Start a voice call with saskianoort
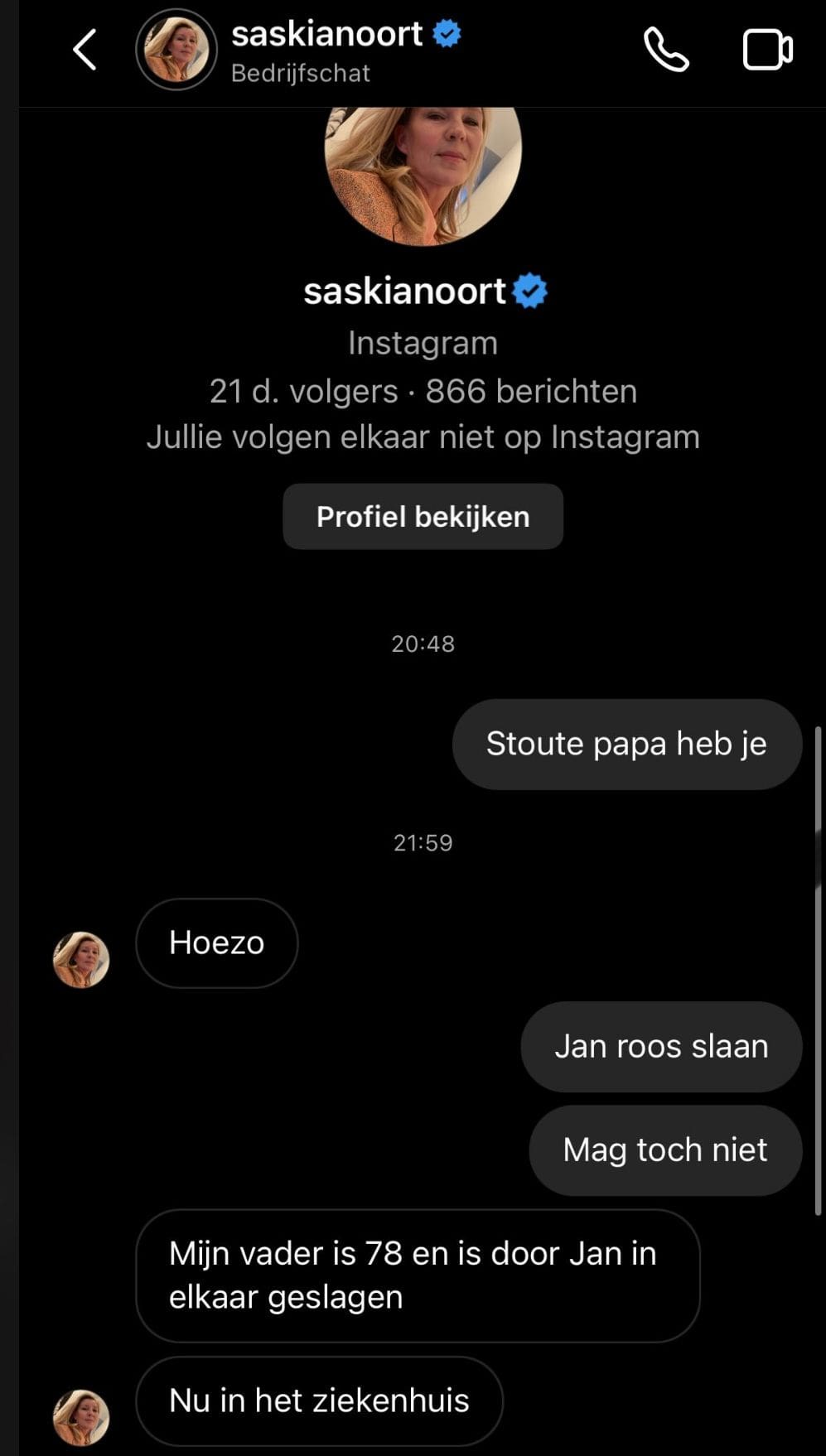Viewport: 826px width, 1456px height. [x=666, y=50]
